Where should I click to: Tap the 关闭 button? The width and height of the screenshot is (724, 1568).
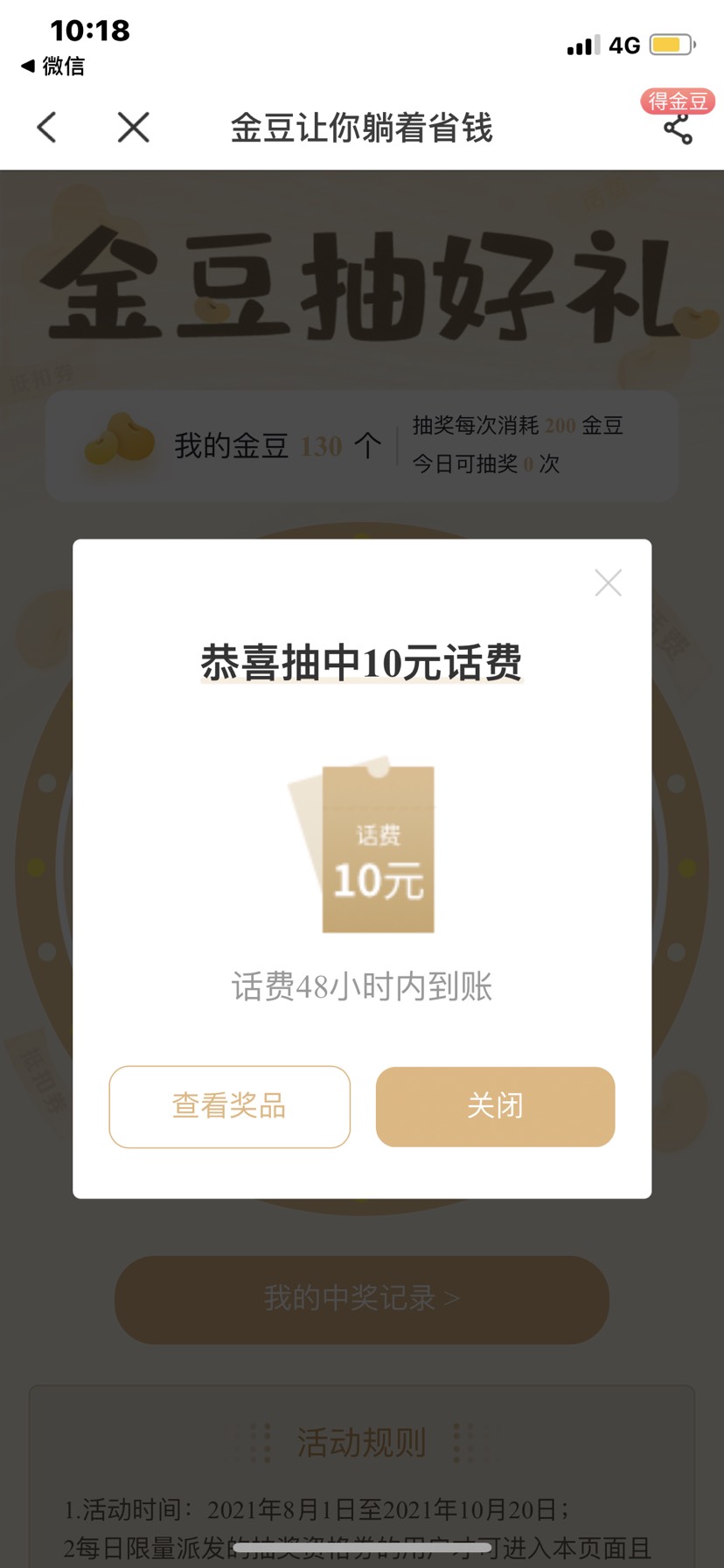[x=495, y=1106]
